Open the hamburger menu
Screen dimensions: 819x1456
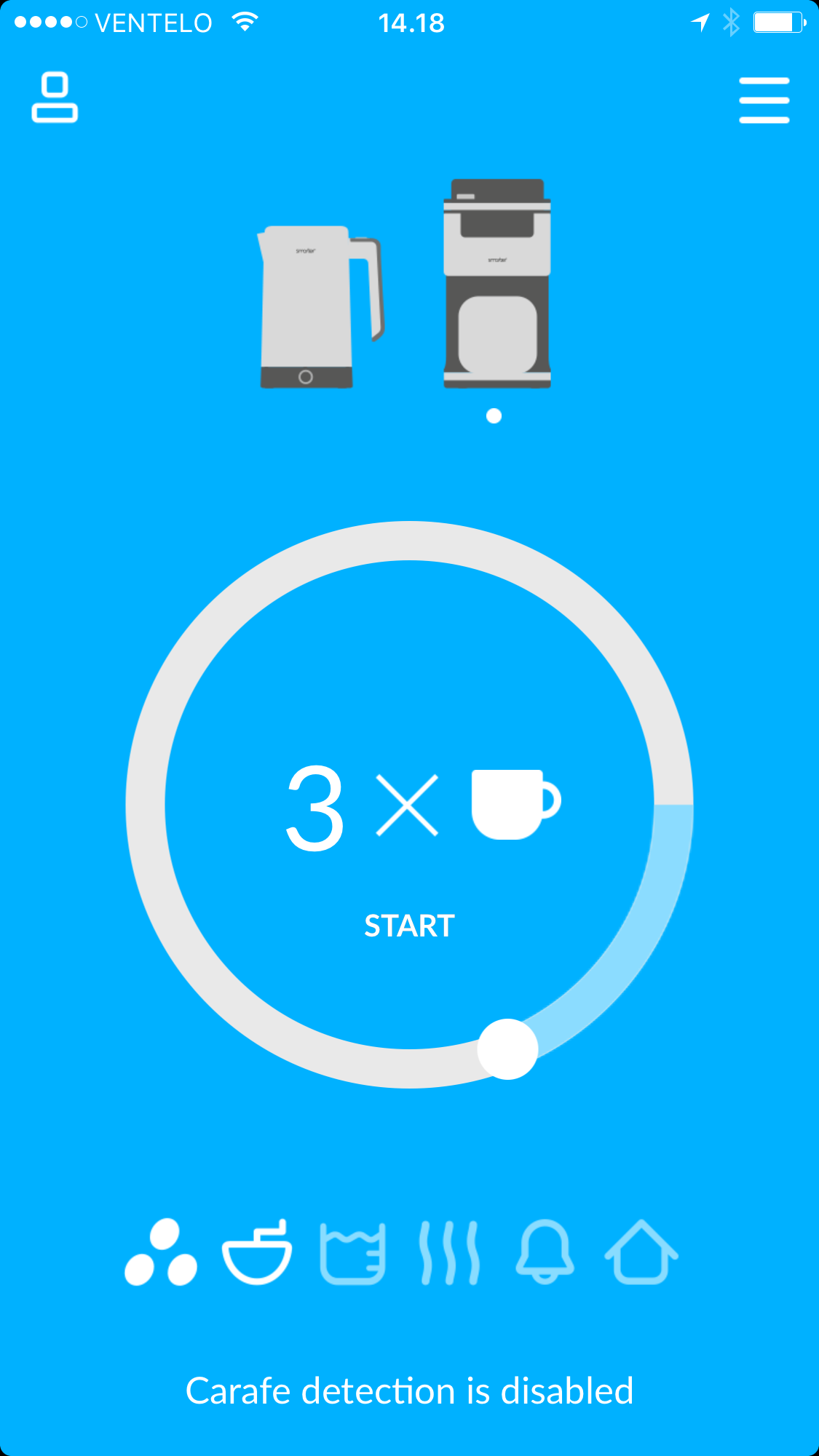764,100
